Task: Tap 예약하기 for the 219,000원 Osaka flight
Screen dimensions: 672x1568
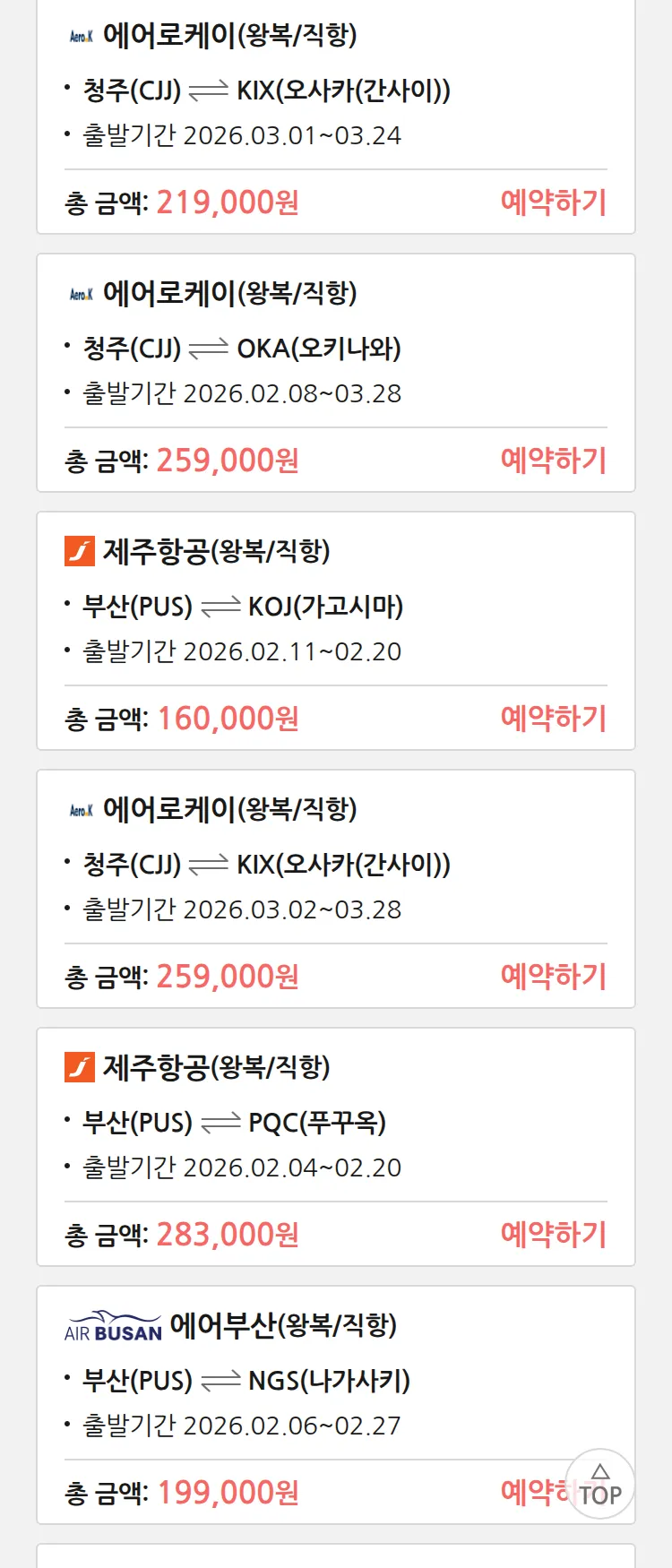Action: point(553,202)
